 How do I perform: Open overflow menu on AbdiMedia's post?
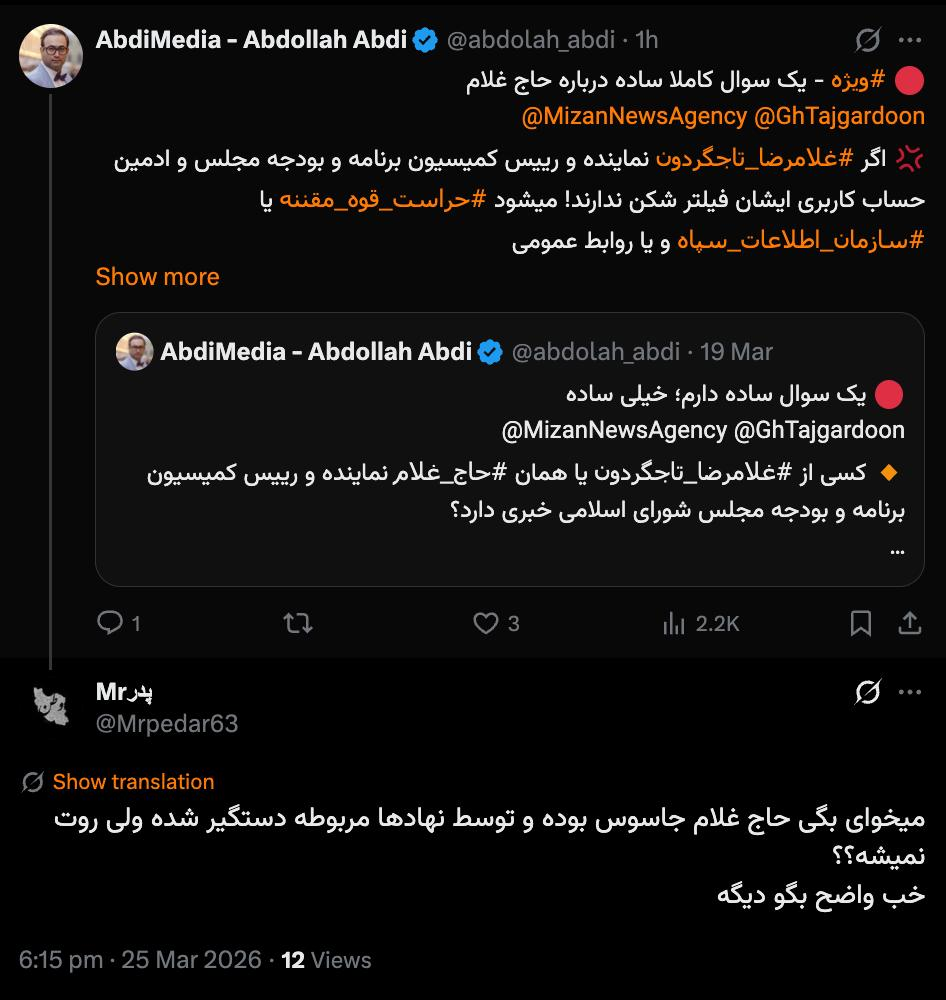click(909, 40)
